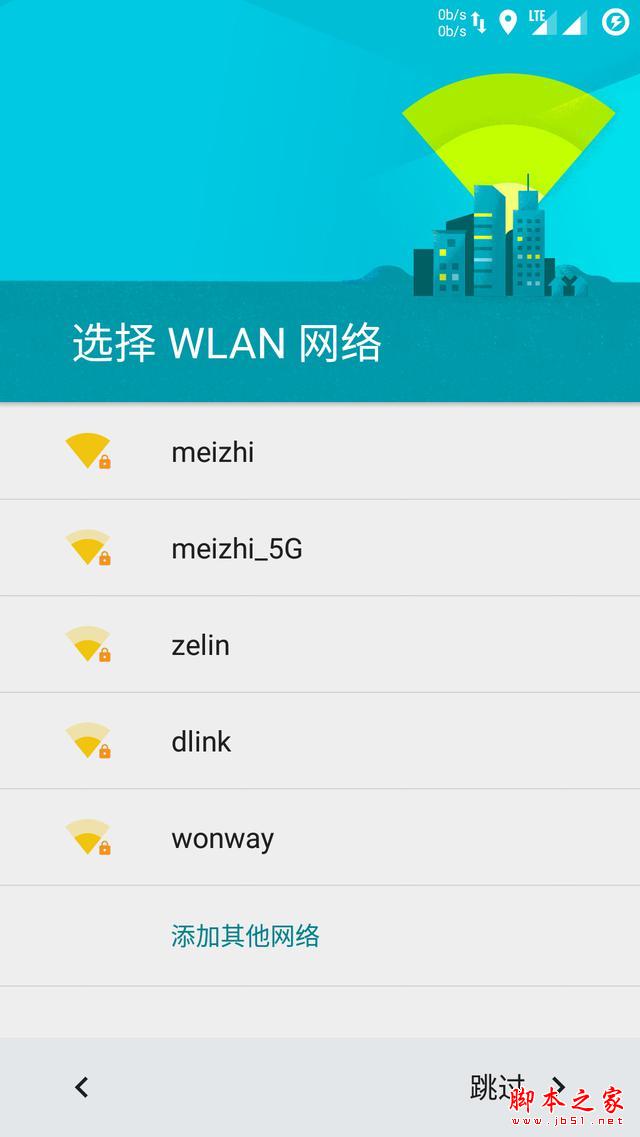Tap 添加其他网络 to add a network
The width and height of the screenshot is (640, 1137).
point(245,936)
